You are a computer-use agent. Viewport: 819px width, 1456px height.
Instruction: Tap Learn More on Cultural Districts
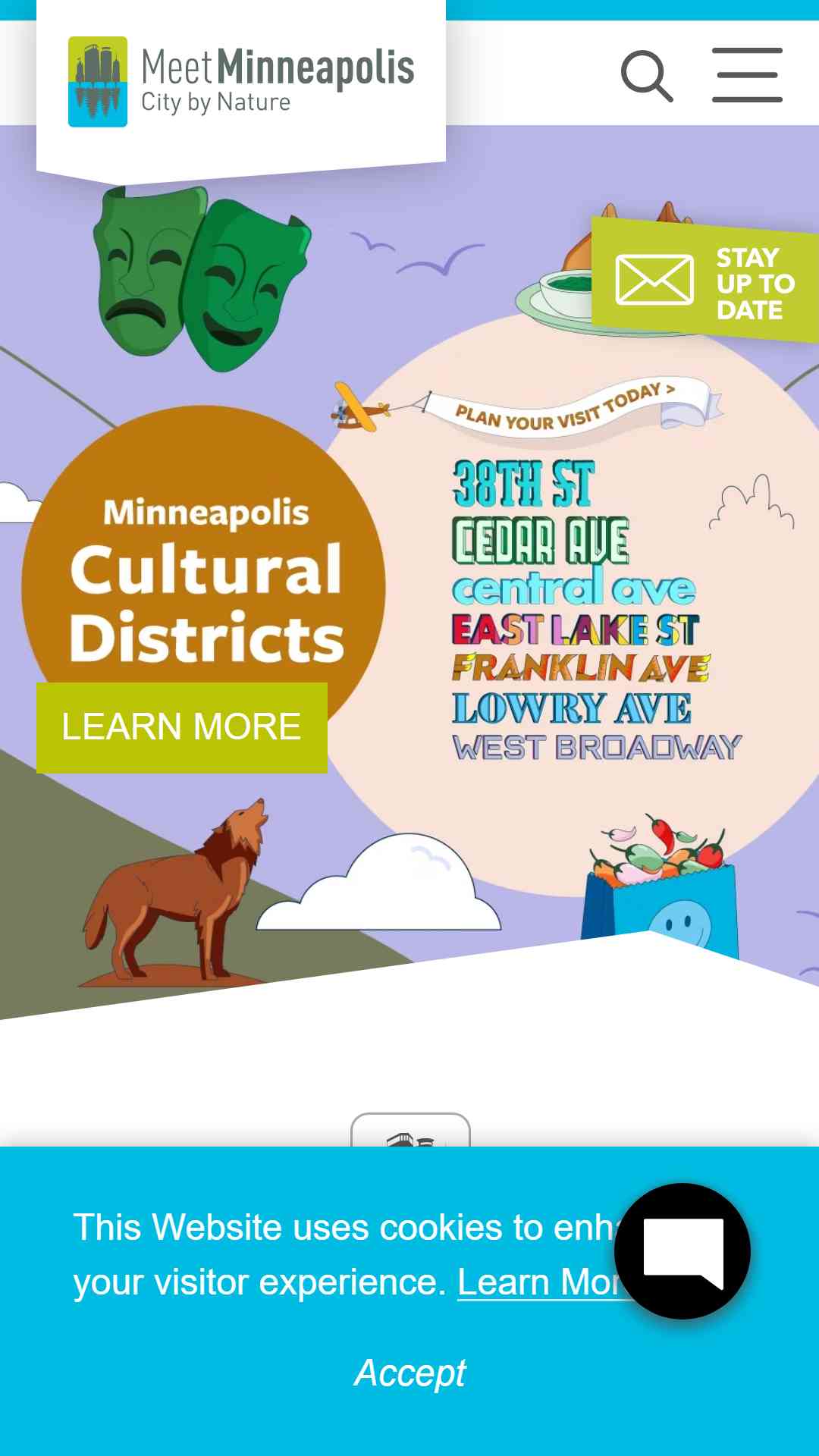[x=182, y=727]
